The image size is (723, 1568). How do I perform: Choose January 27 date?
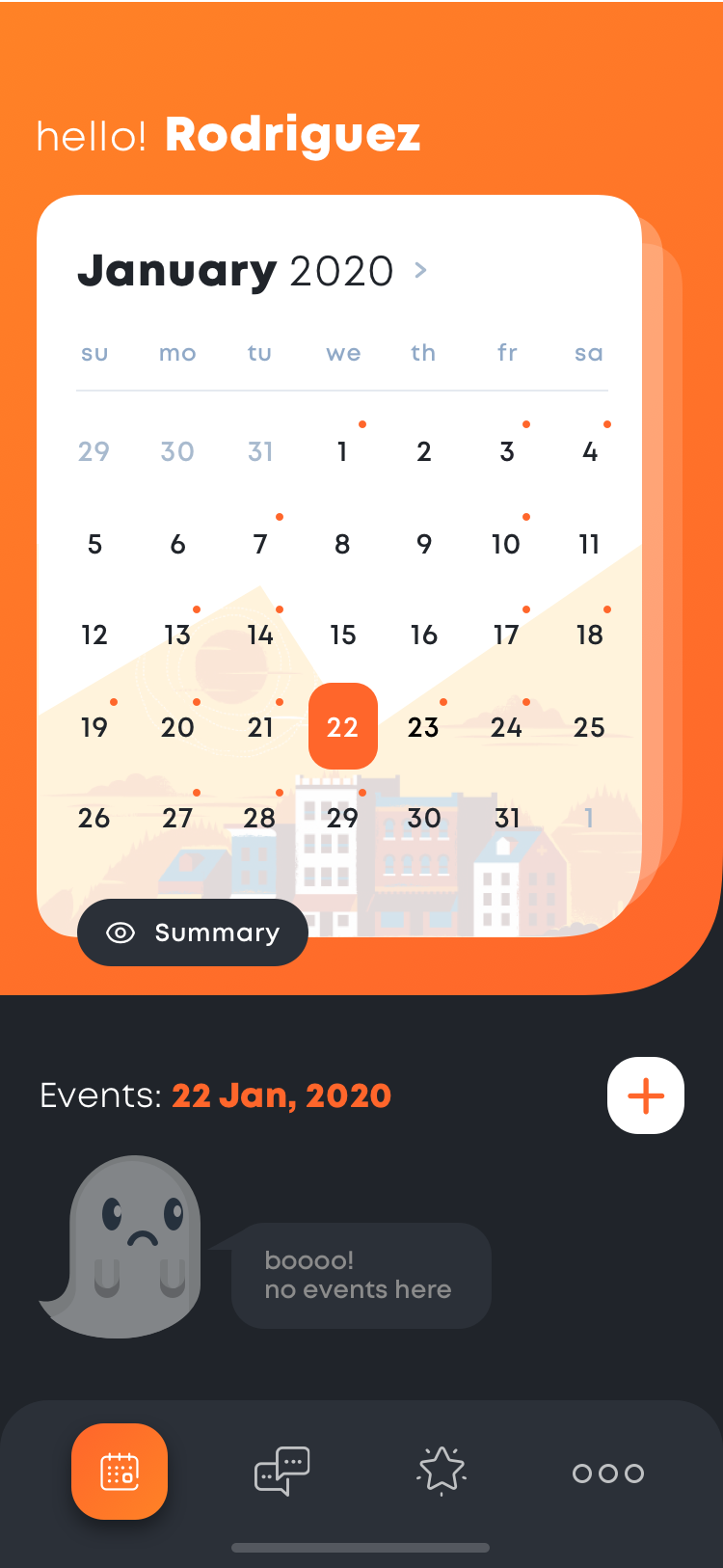177,818
